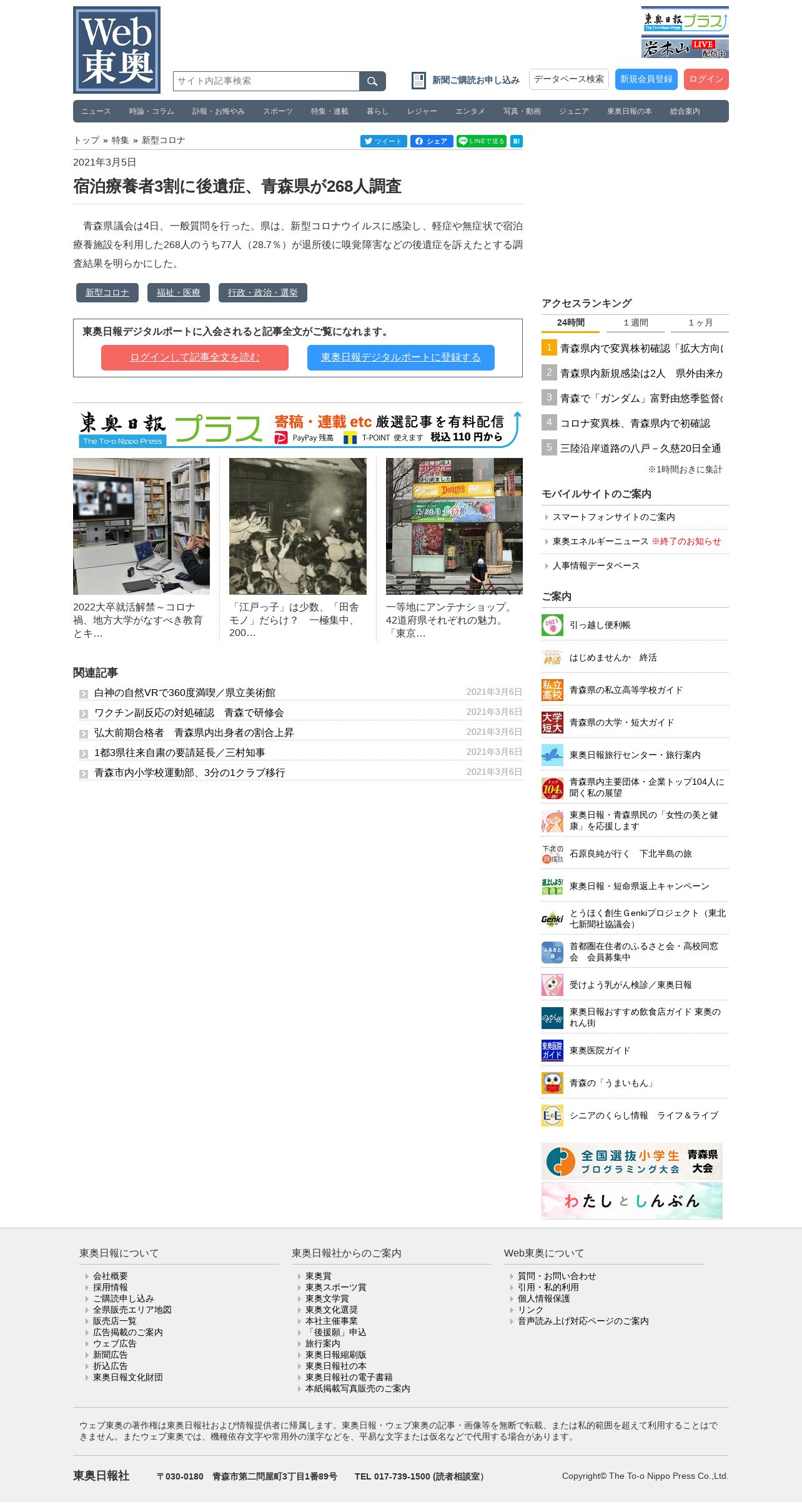Image resolution: width=802 pixels, height=1512 pixels.
Task: Focus the サイト内記事検索 search field
Action: pyautogui.click(x=266, y=81)
